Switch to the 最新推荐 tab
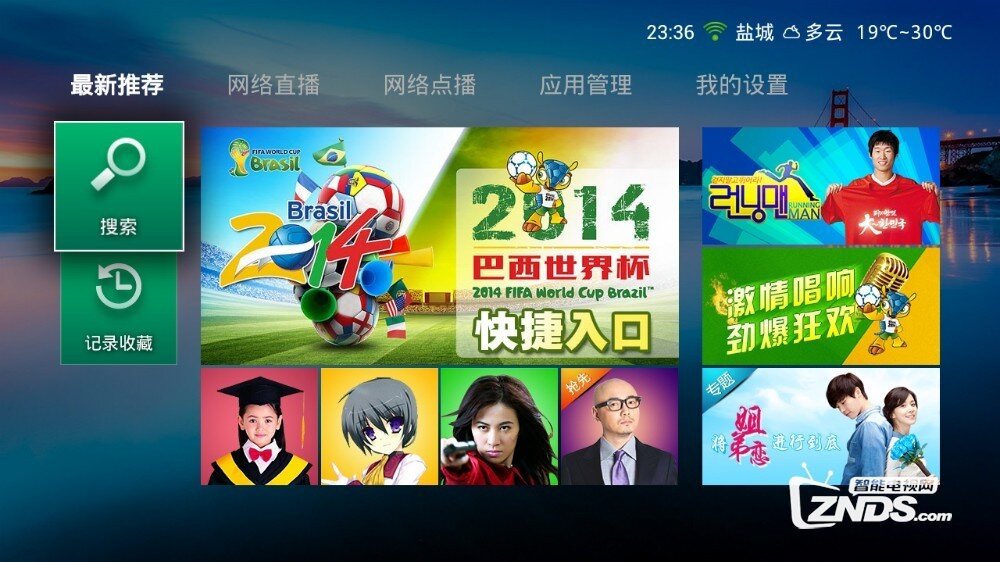 tap(117, 86)
